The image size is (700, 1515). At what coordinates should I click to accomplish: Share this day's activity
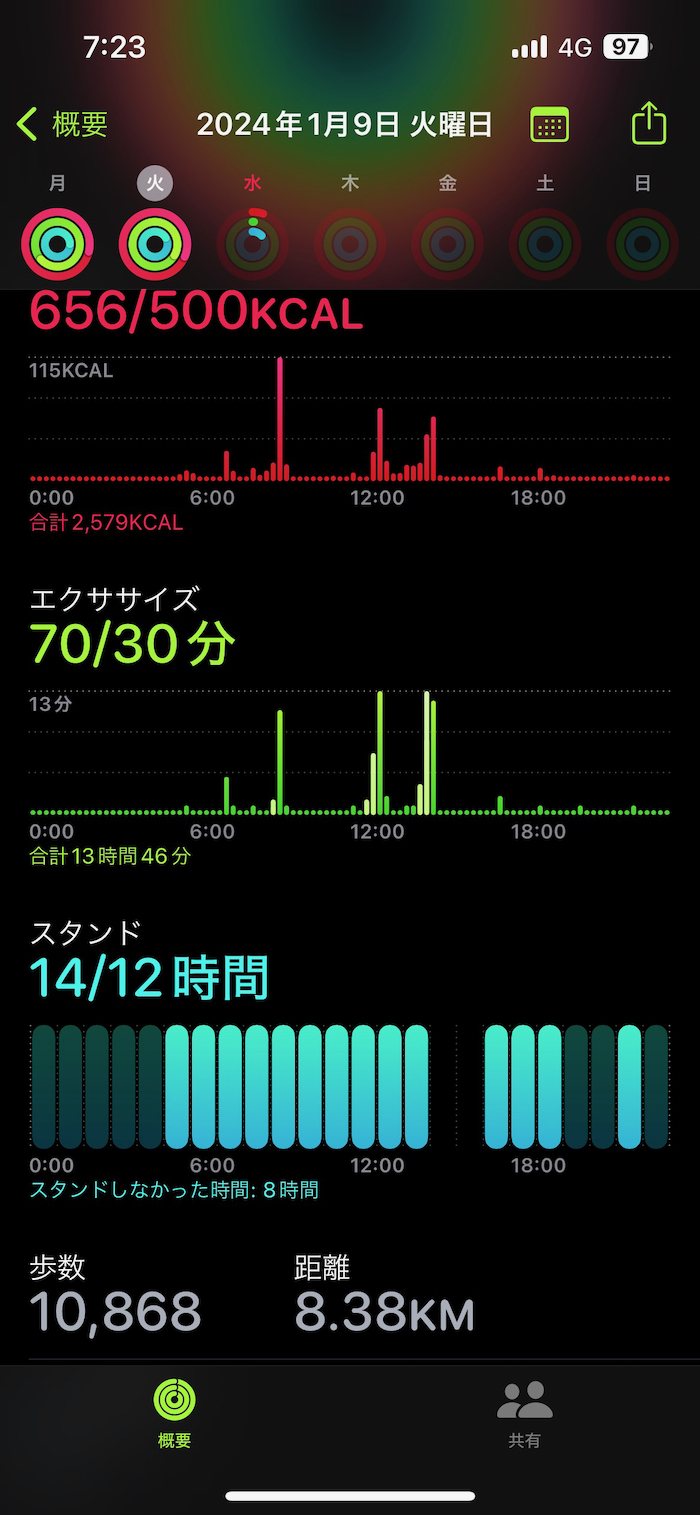pyautogui.click(x=649, y=124)
